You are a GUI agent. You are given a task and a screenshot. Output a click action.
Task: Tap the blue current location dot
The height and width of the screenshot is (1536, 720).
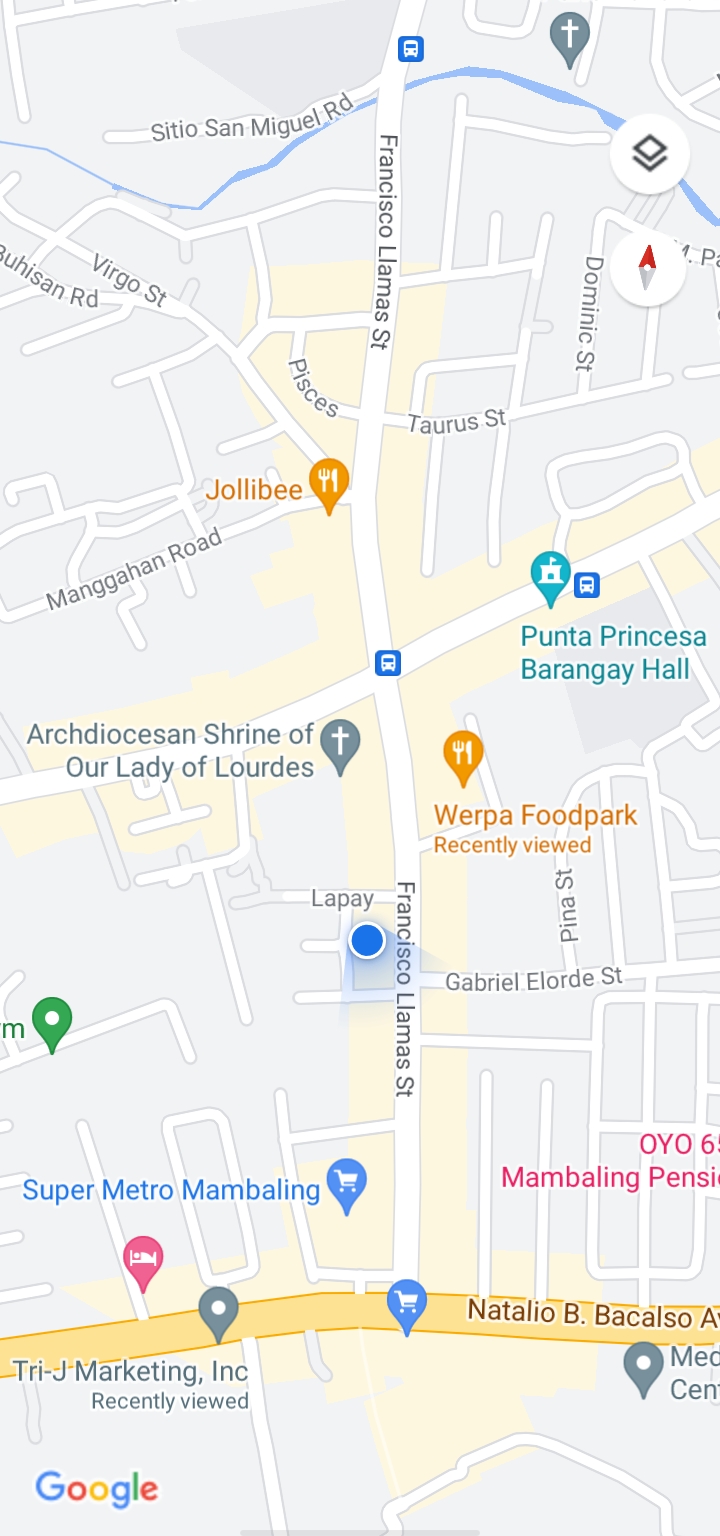coord(367,940)
